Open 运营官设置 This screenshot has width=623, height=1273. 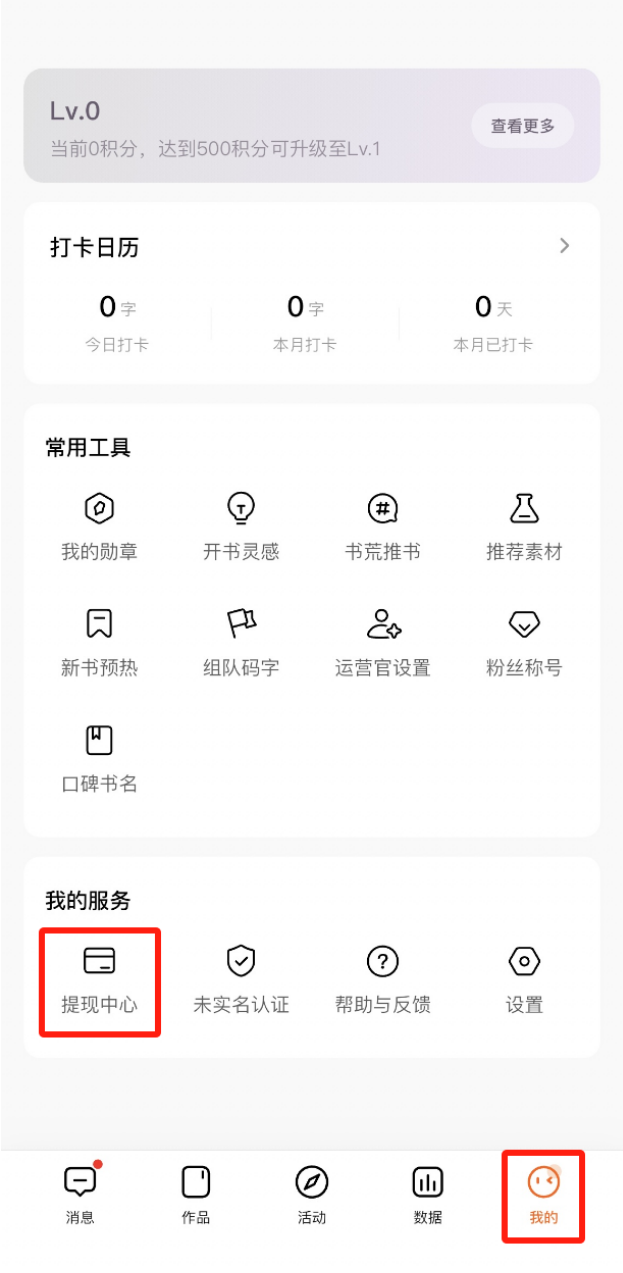point(382,640)
